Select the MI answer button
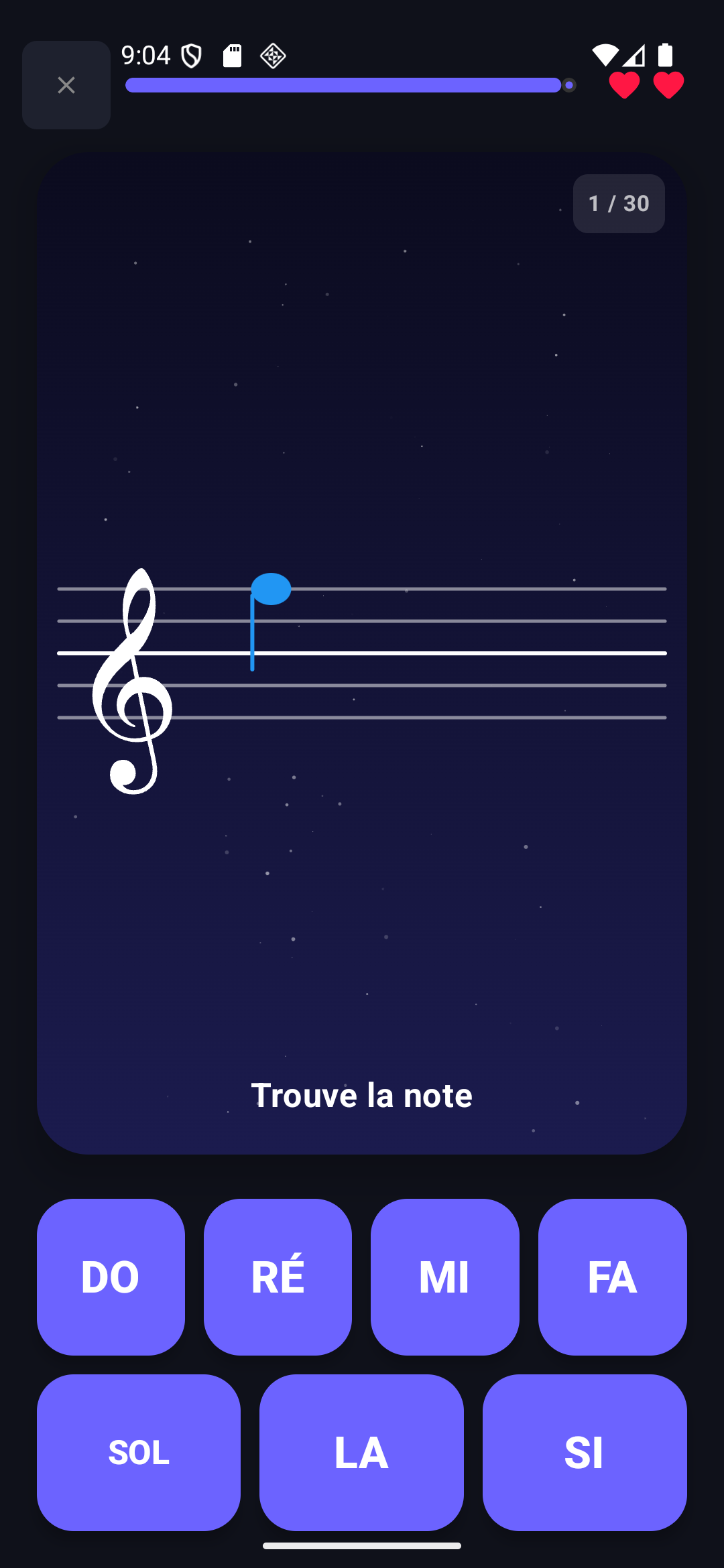The image size is (724, 1568). 445,1276
